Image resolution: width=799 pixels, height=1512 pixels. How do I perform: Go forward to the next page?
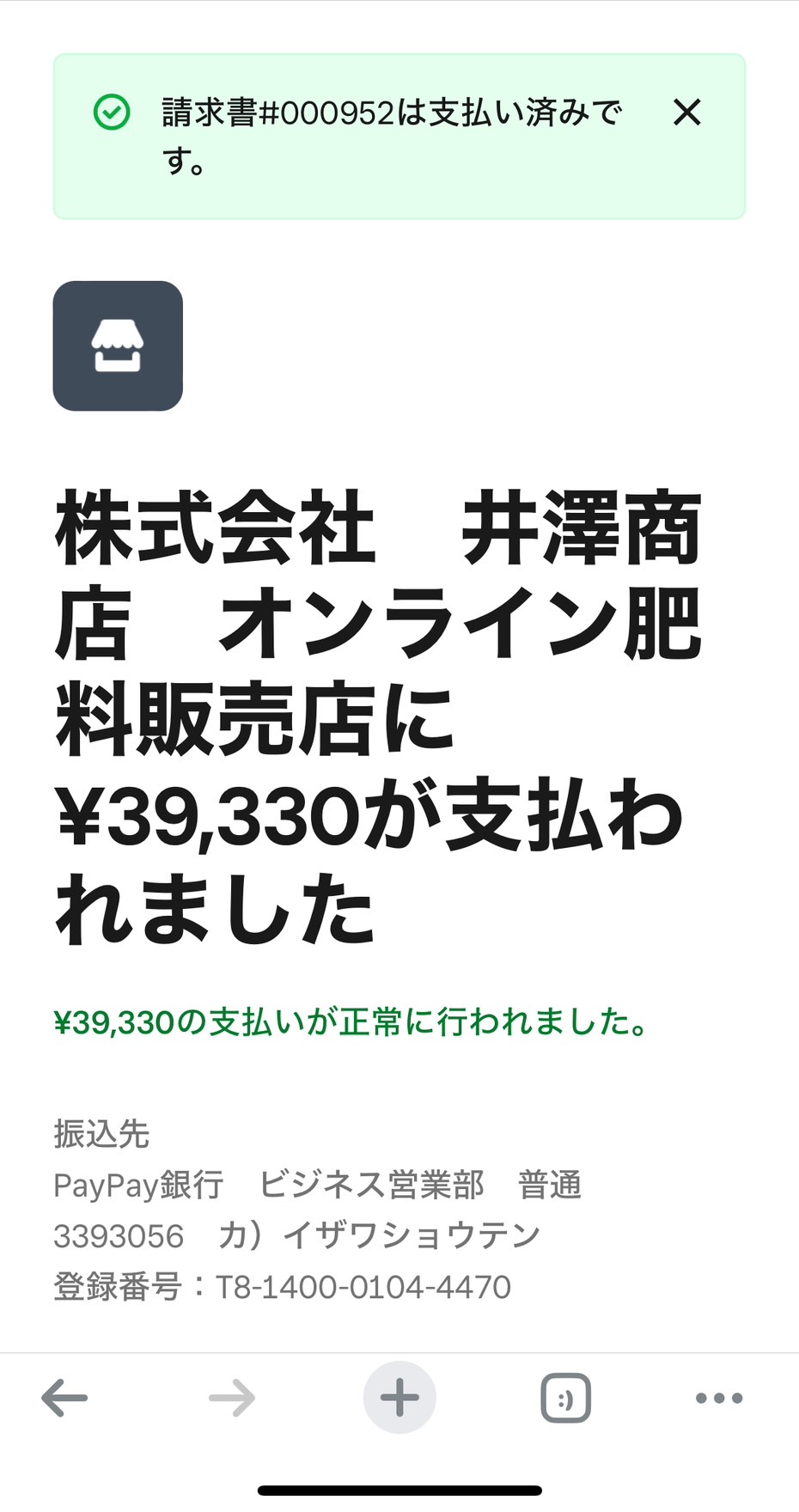point(232,1398)
